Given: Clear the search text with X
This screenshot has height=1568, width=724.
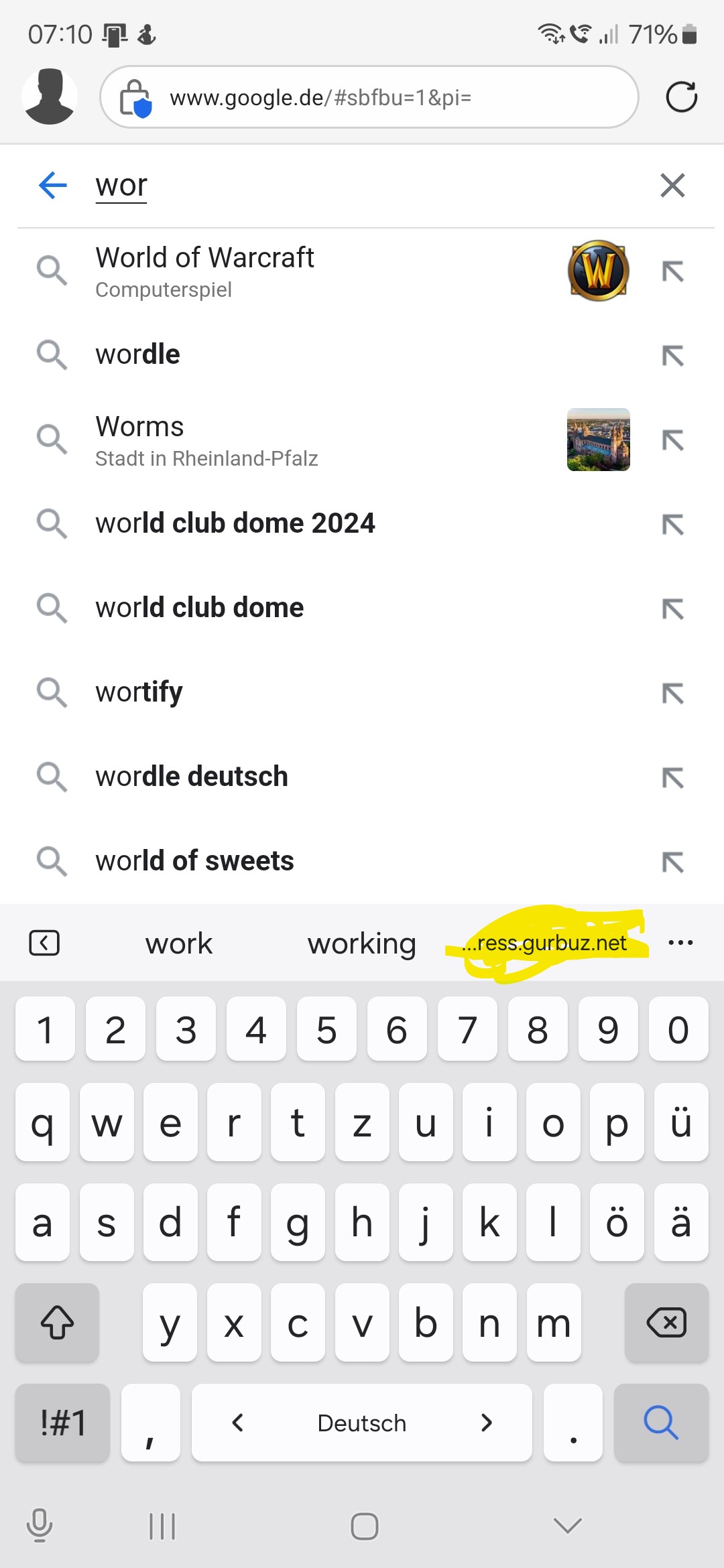Looking at the screenshot, I should coord(672,185).
